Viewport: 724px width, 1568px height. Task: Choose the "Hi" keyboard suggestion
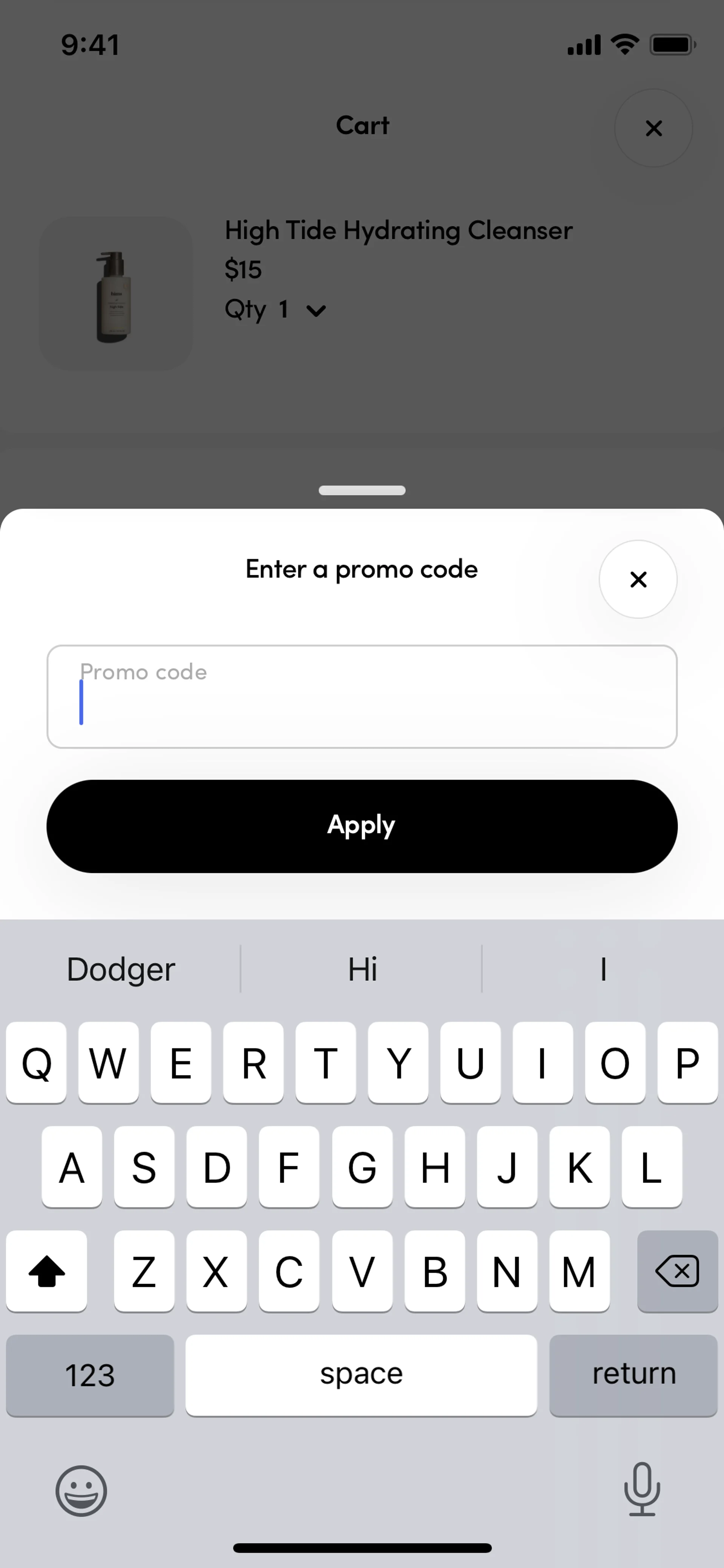pos(361,968)
